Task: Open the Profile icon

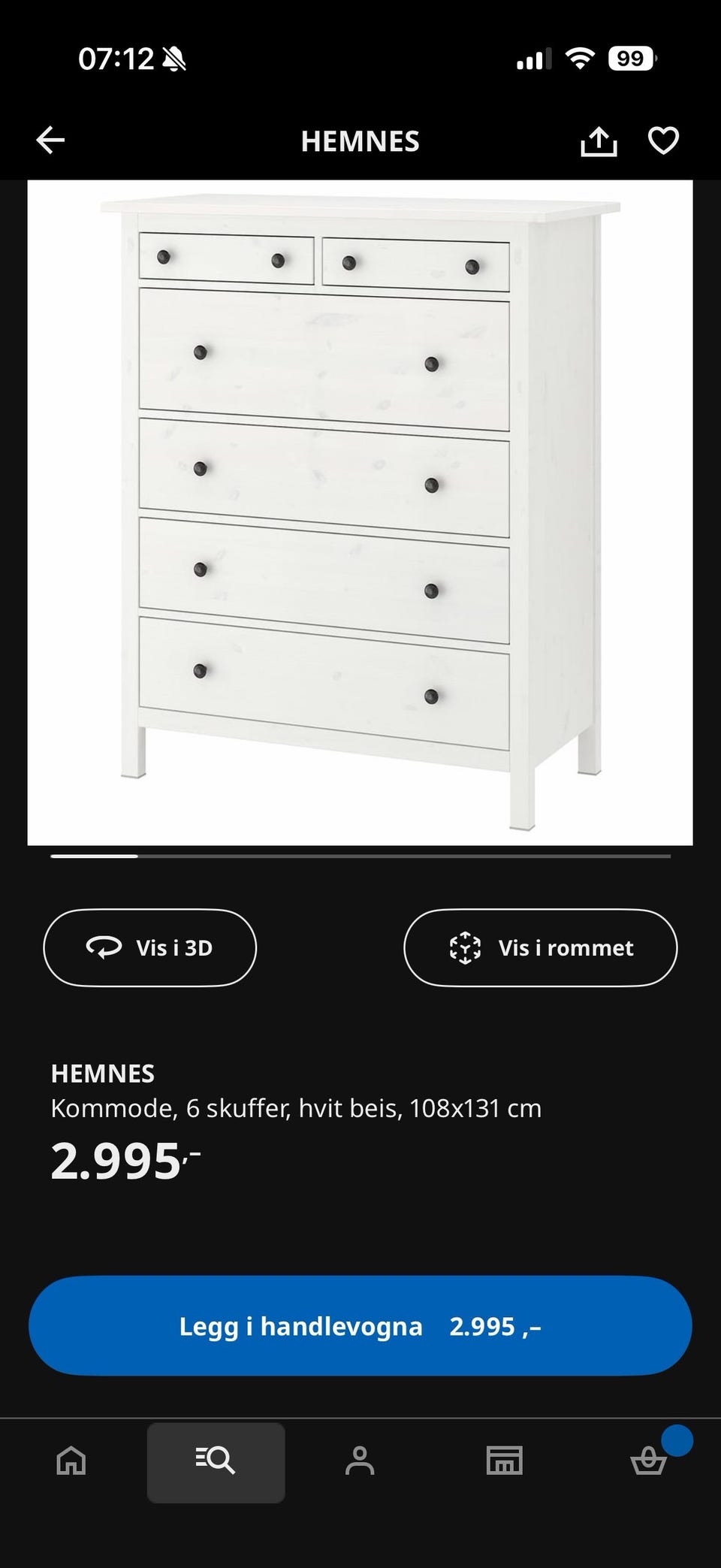Action: 360,1461
